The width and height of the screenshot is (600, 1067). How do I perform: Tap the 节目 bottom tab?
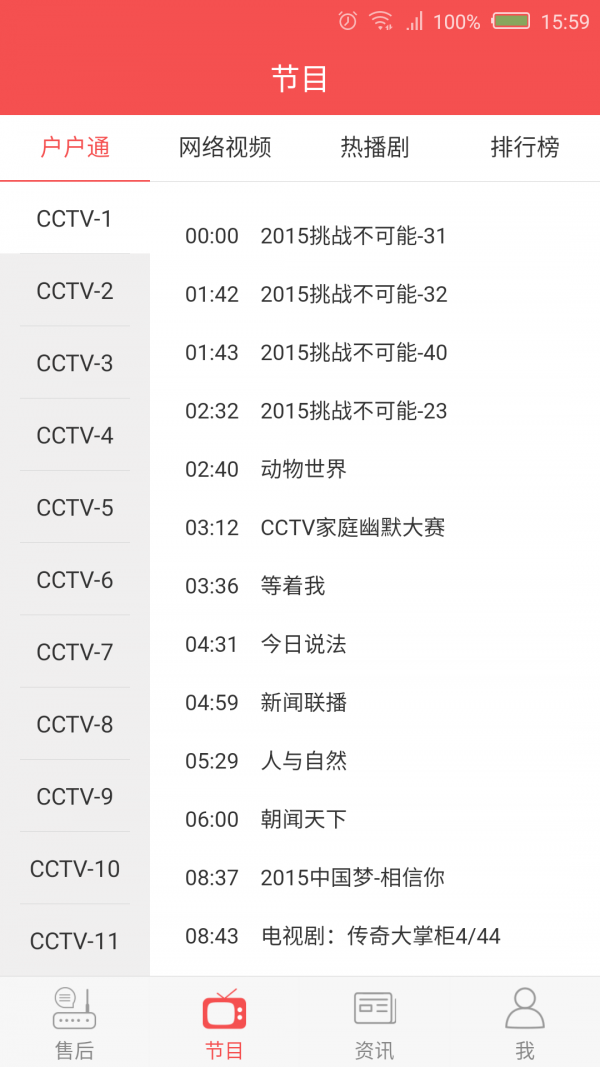pyautogui.click(x=225, y=1023)
